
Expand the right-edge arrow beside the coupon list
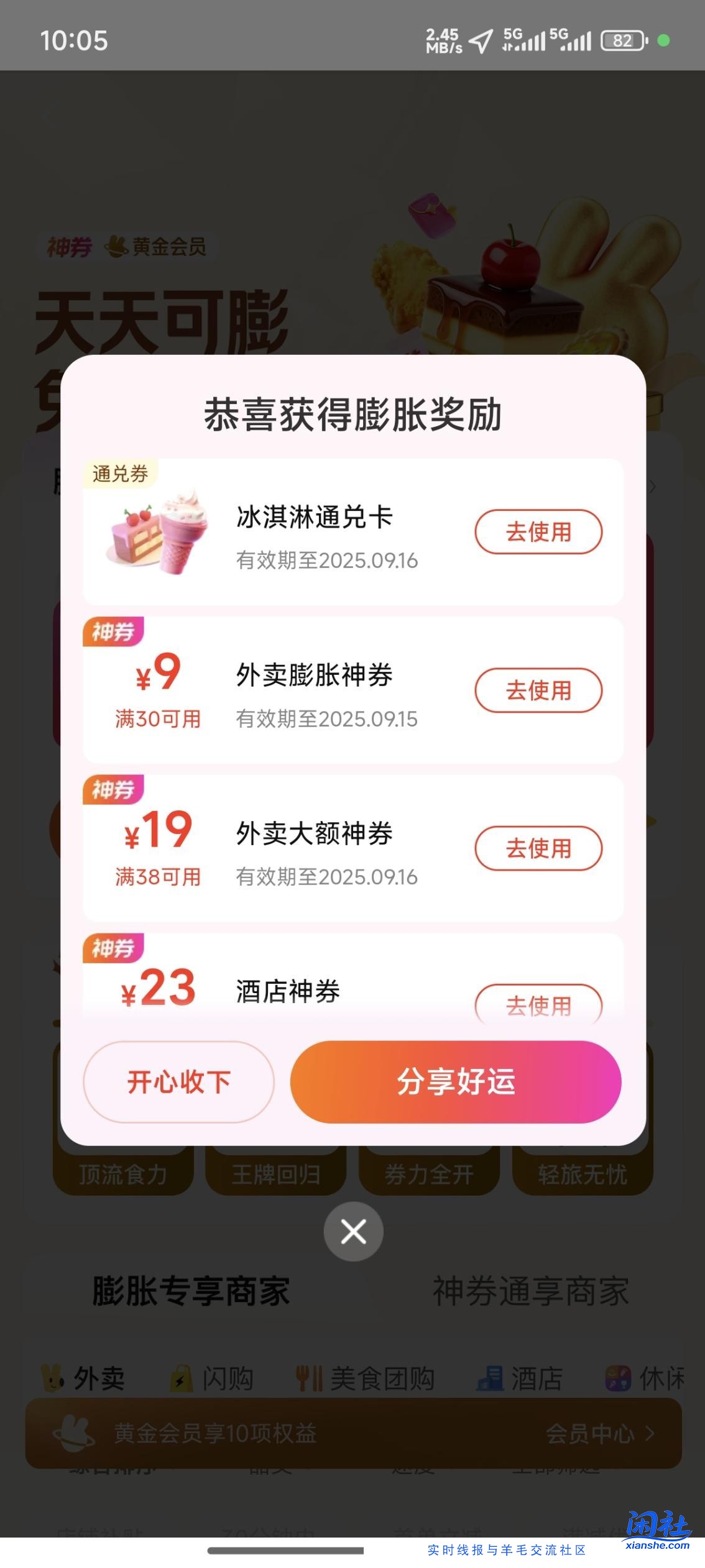[x=654, y=487]
